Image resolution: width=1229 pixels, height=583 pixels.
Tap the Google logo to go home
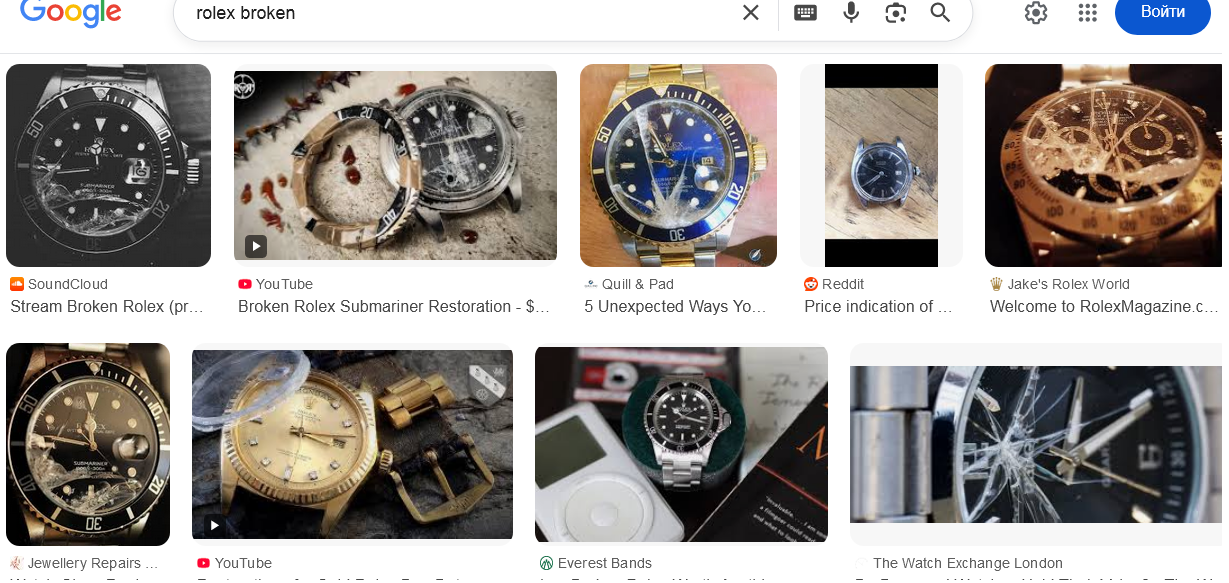[70, 12]
